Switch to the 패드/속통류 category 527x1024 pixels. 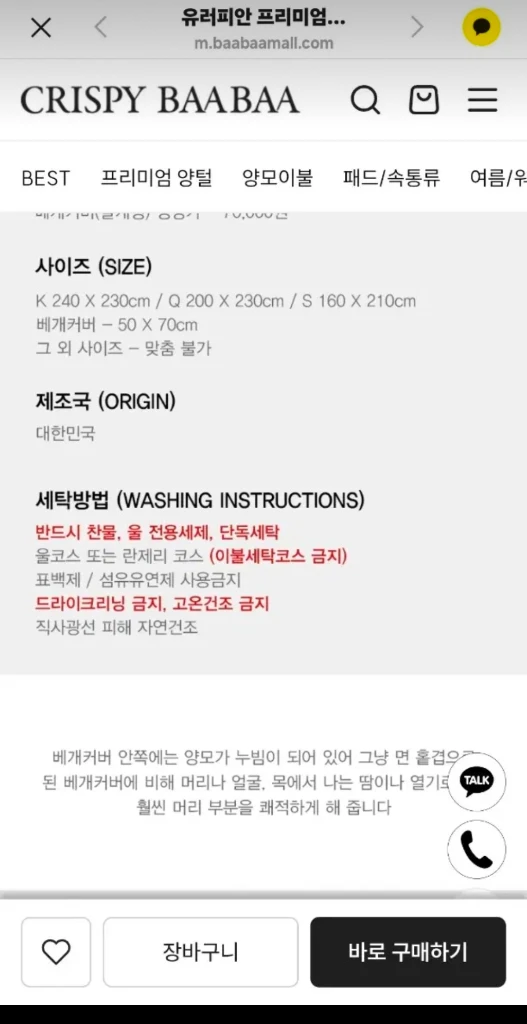[x=392, y=178]
